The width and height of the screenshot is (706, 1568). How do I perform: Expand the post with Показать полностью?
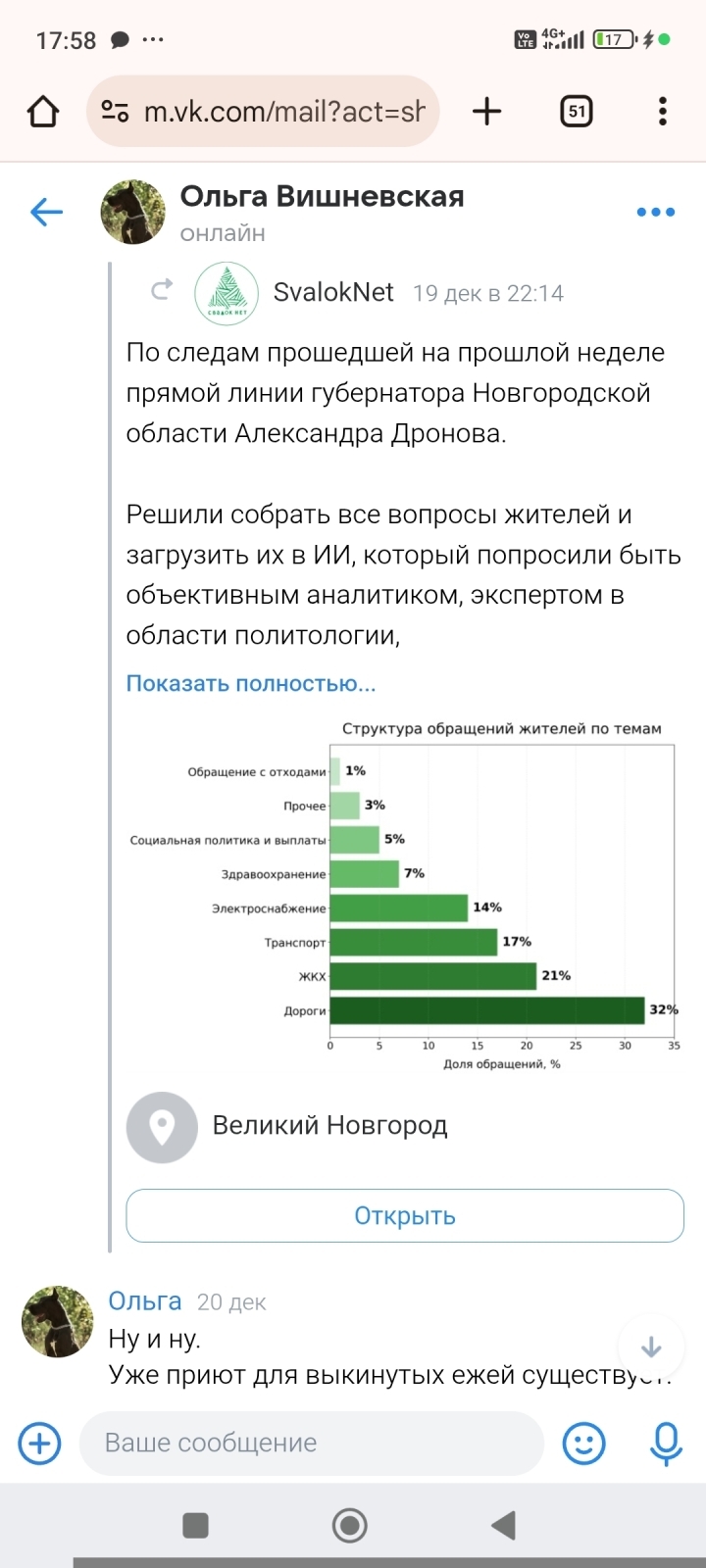pos(251,683)
